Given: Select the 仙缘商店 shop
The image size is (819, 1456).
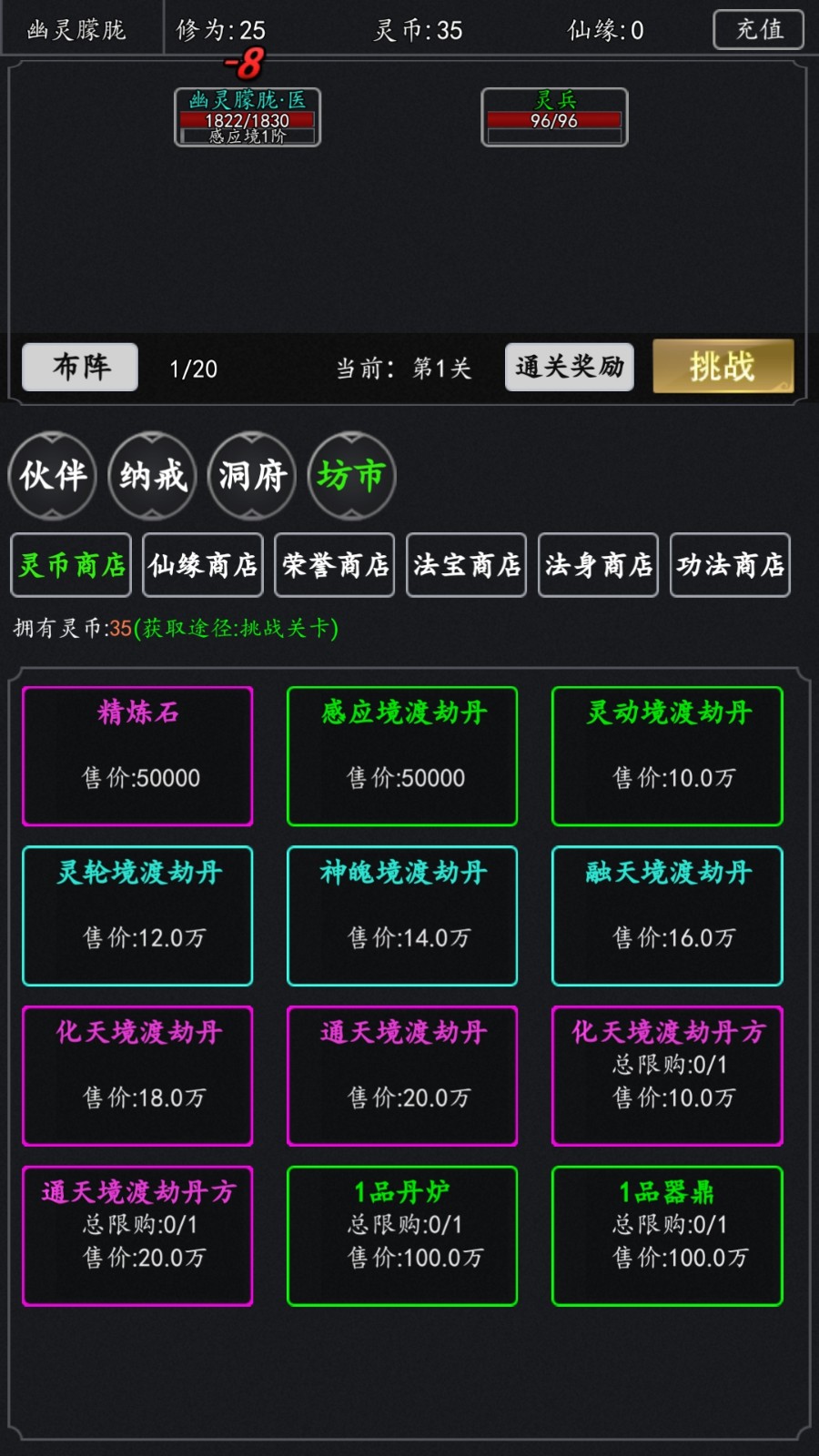Looking at the screenshot, I should click(x=203, y=565).
